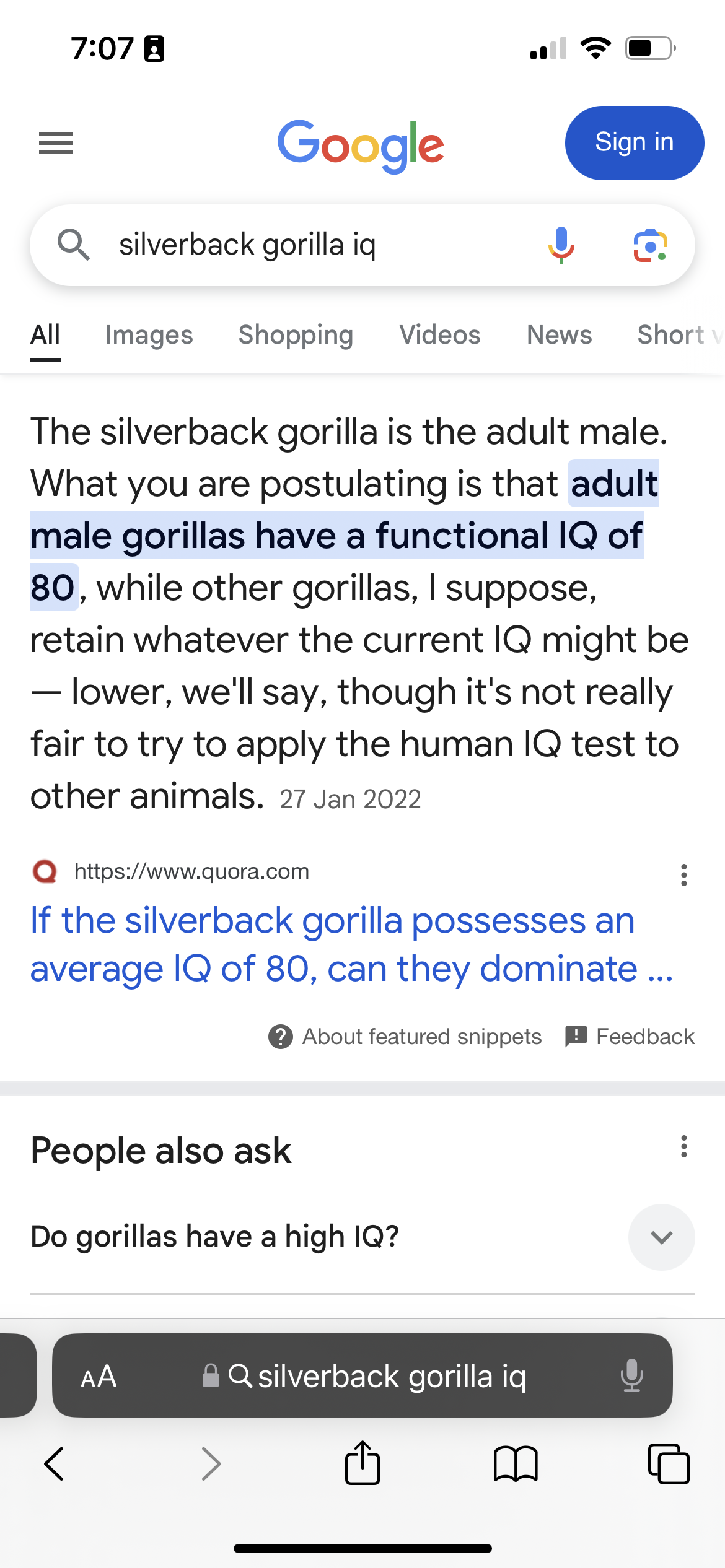This screenshot has height=1568, width=725.
Task: Tap the Sign in button
Action: 634,143
